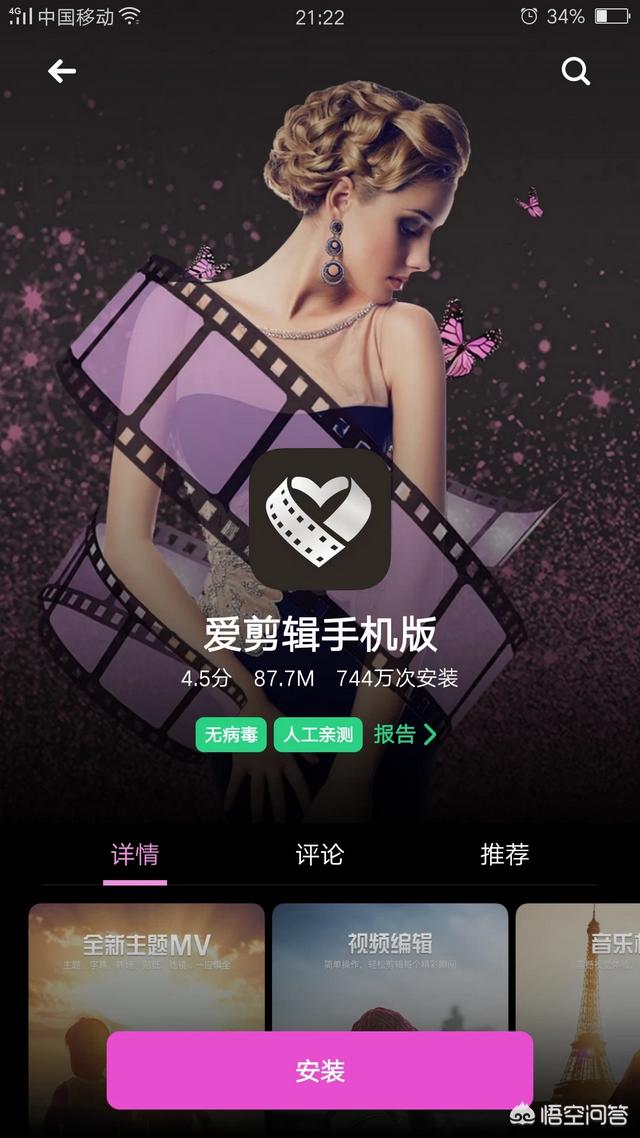The height and width of the screenshot is (1138, 640).
Task: Switch to the 推荐 tab
Action: (x=504, y=855)
